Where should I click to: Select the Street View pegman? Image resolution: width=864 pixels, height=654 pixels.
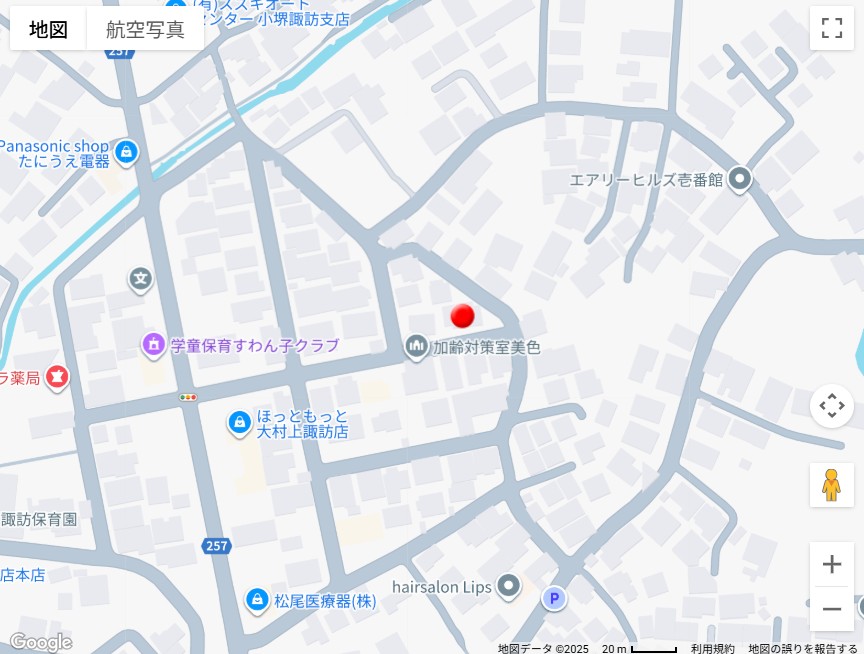click(831, 485)
